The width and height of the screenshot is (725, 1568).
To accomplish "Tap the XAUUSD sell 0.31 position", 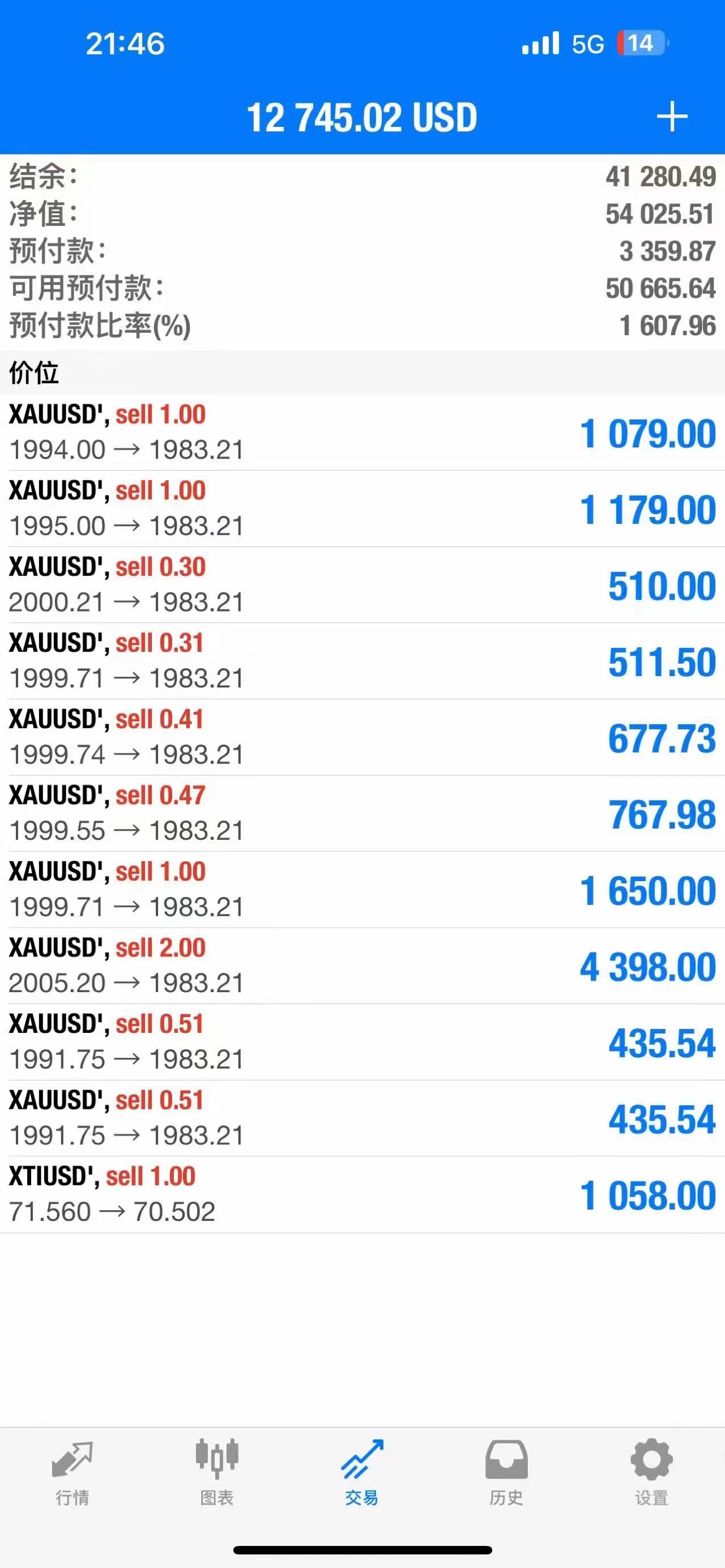I will 362,661.
